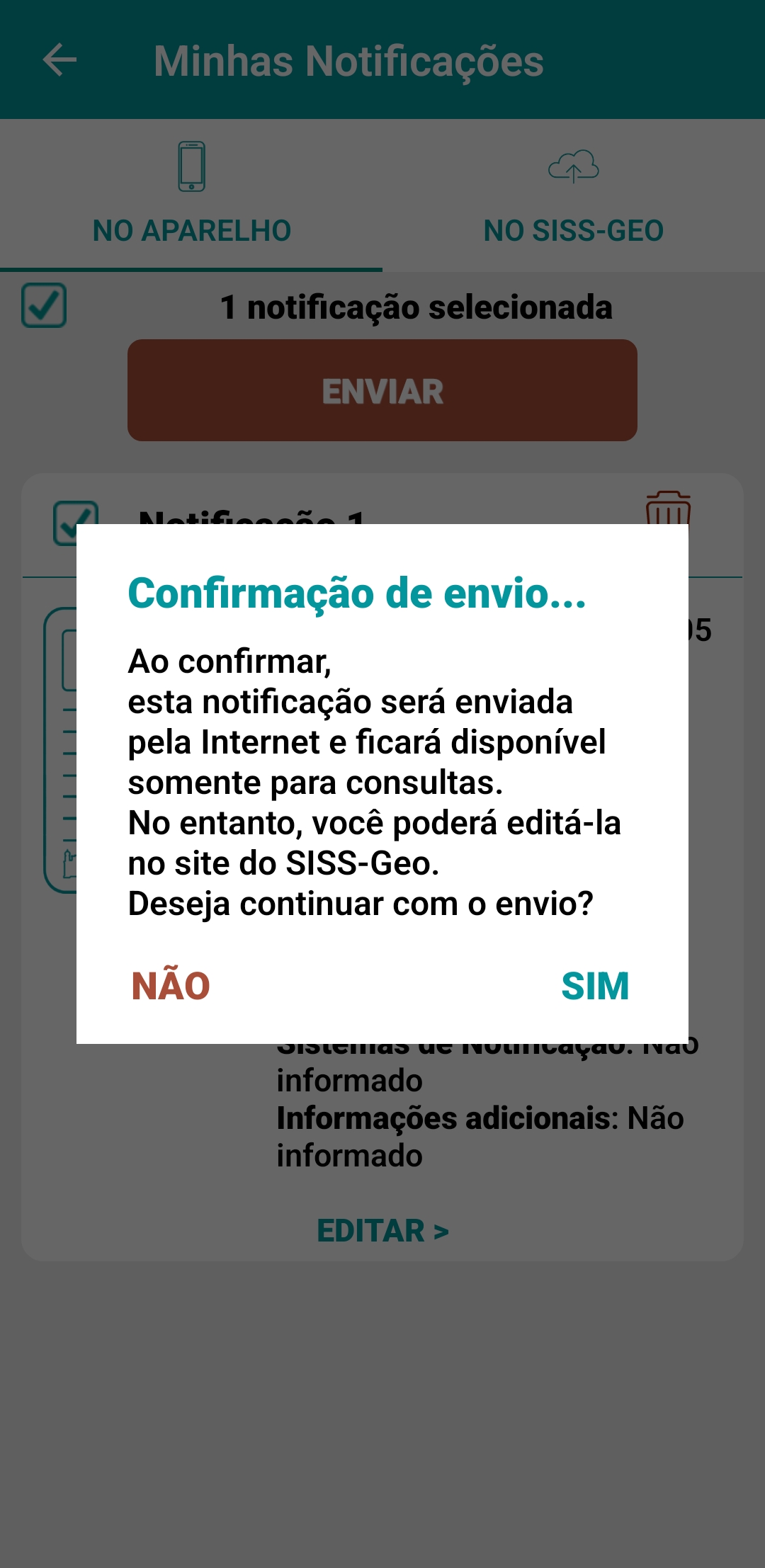Tap the Minhas Notificações header title
Viewport: 765px width, 1568px height.
348,61
